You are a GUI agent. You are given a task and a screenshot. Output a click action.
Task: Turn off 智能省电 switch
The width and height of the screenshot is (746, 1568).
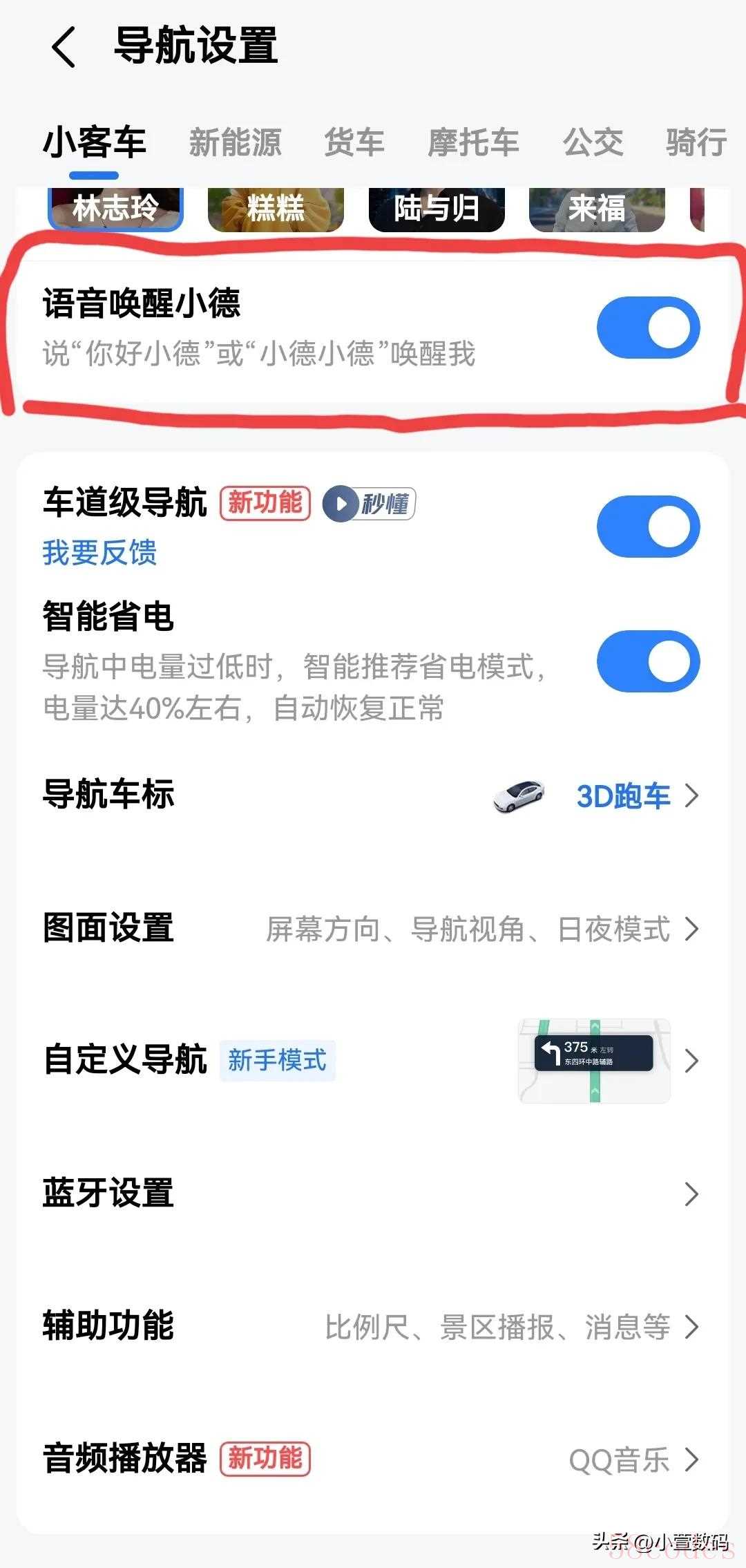(x=648, y=661)
